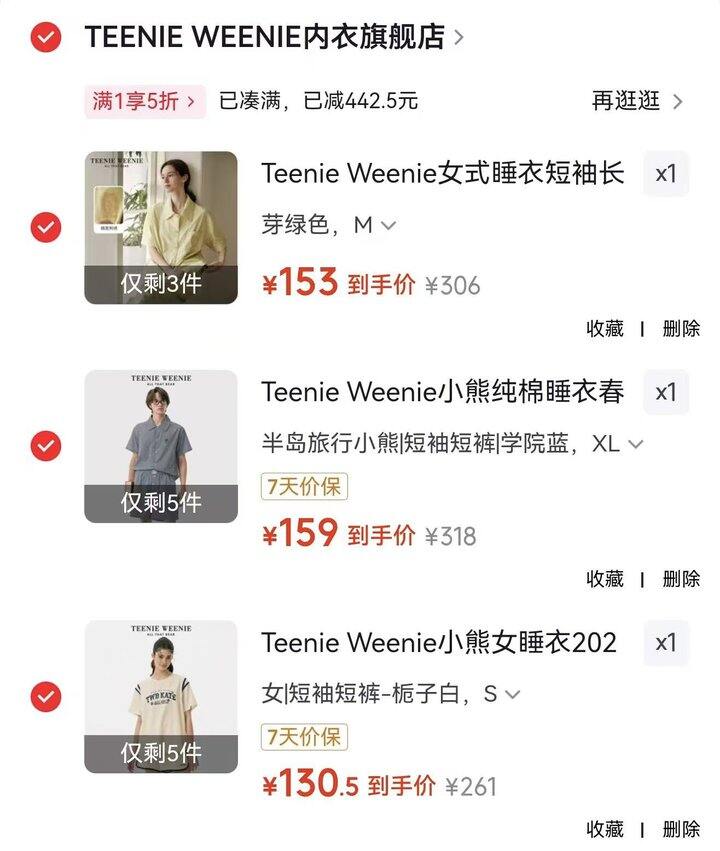Screen dimensions: 720x851
Task: Deselect the 小熊纯棉睡衣春 item checkbox
Action: 46,446
